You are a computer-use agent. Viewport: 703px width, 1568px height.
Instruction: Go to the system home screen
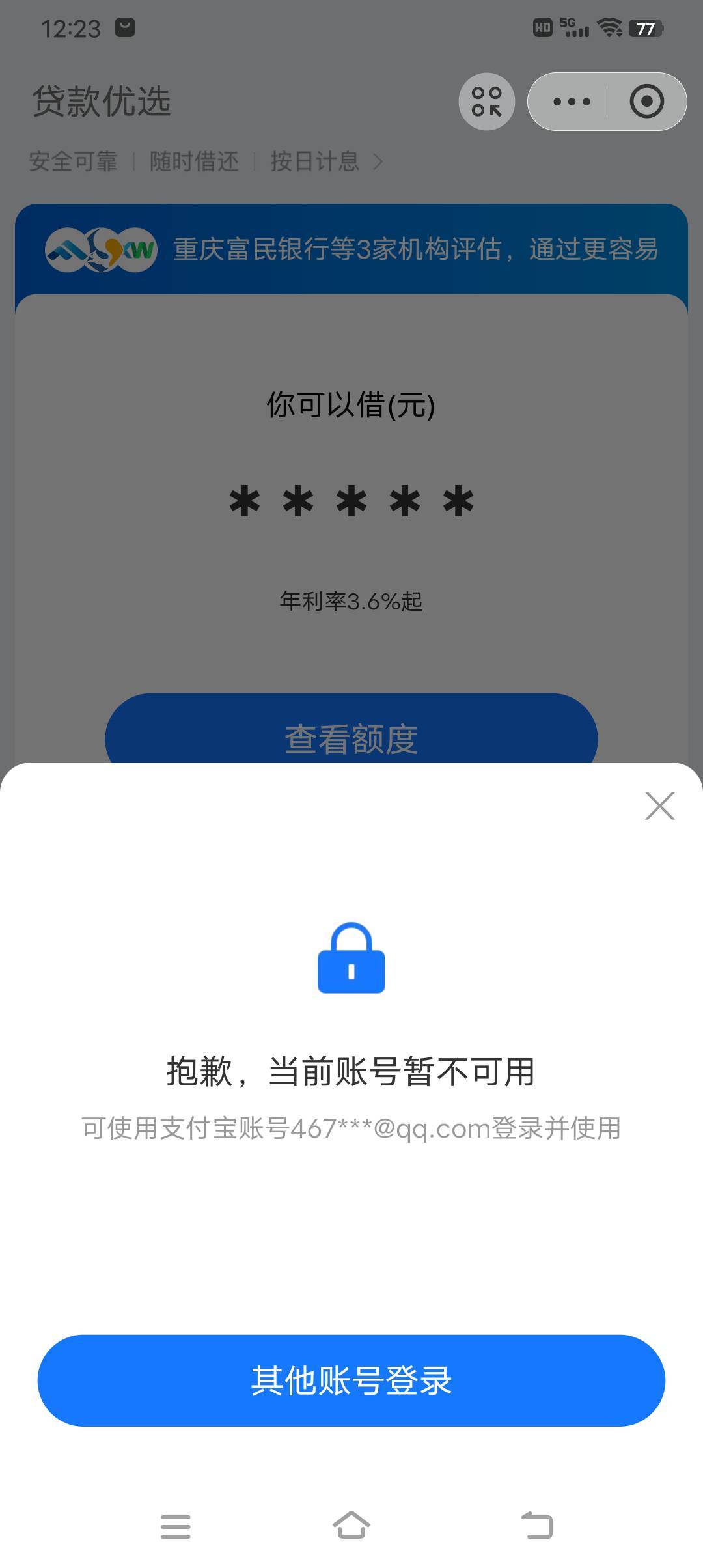[351, 1525]
